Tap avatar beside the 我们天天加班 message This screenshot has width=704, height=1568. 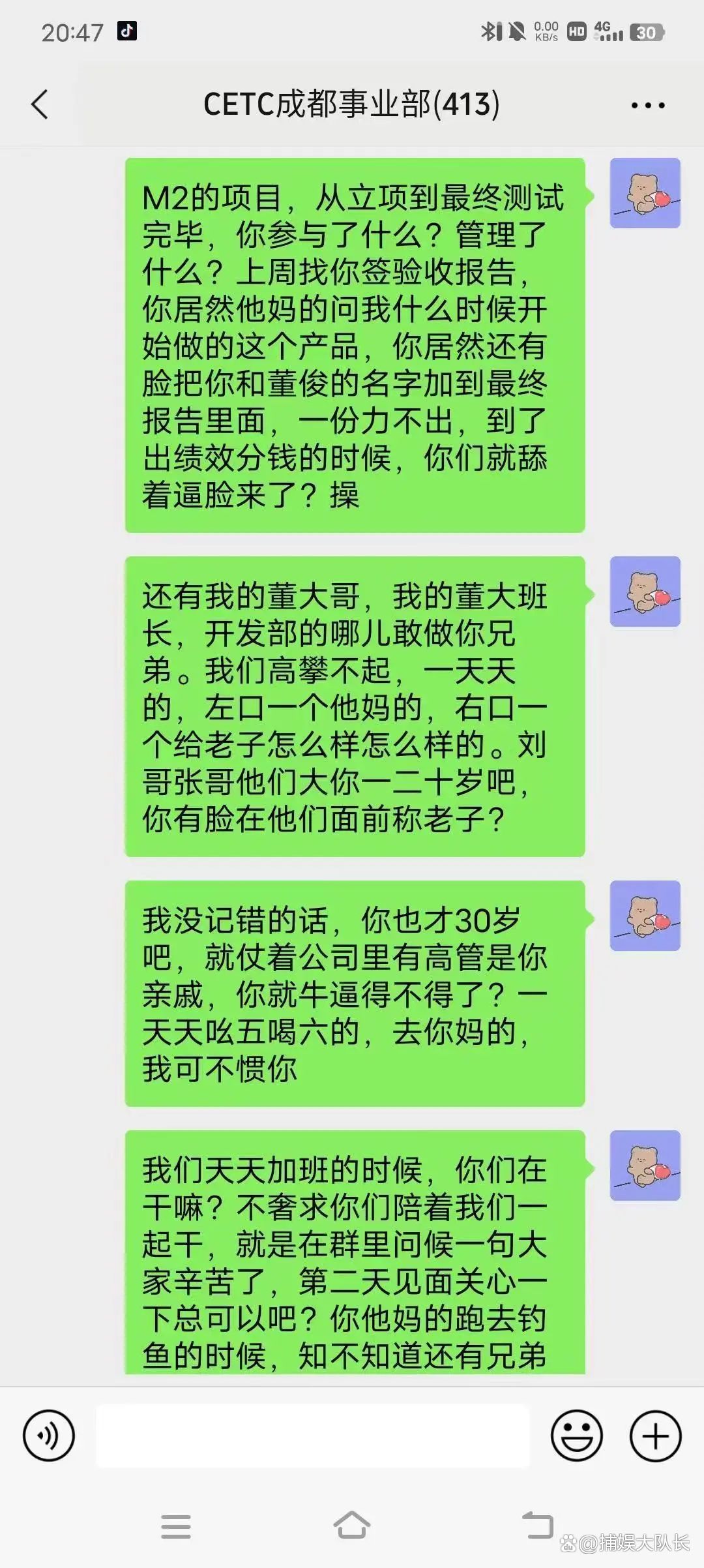[645, 1166]
